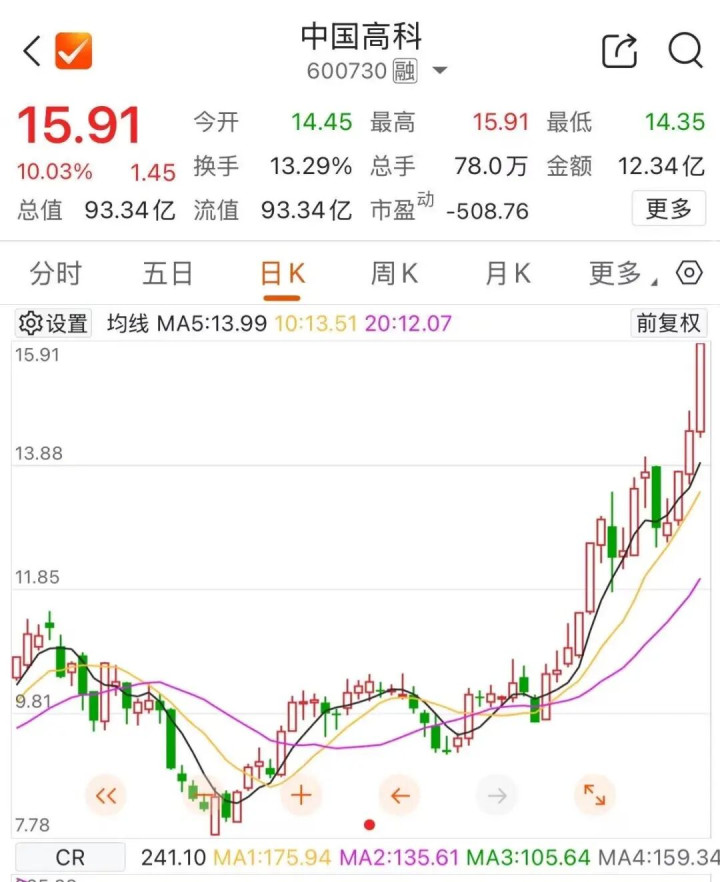Jump chart back with the double-left arrow

105,796
